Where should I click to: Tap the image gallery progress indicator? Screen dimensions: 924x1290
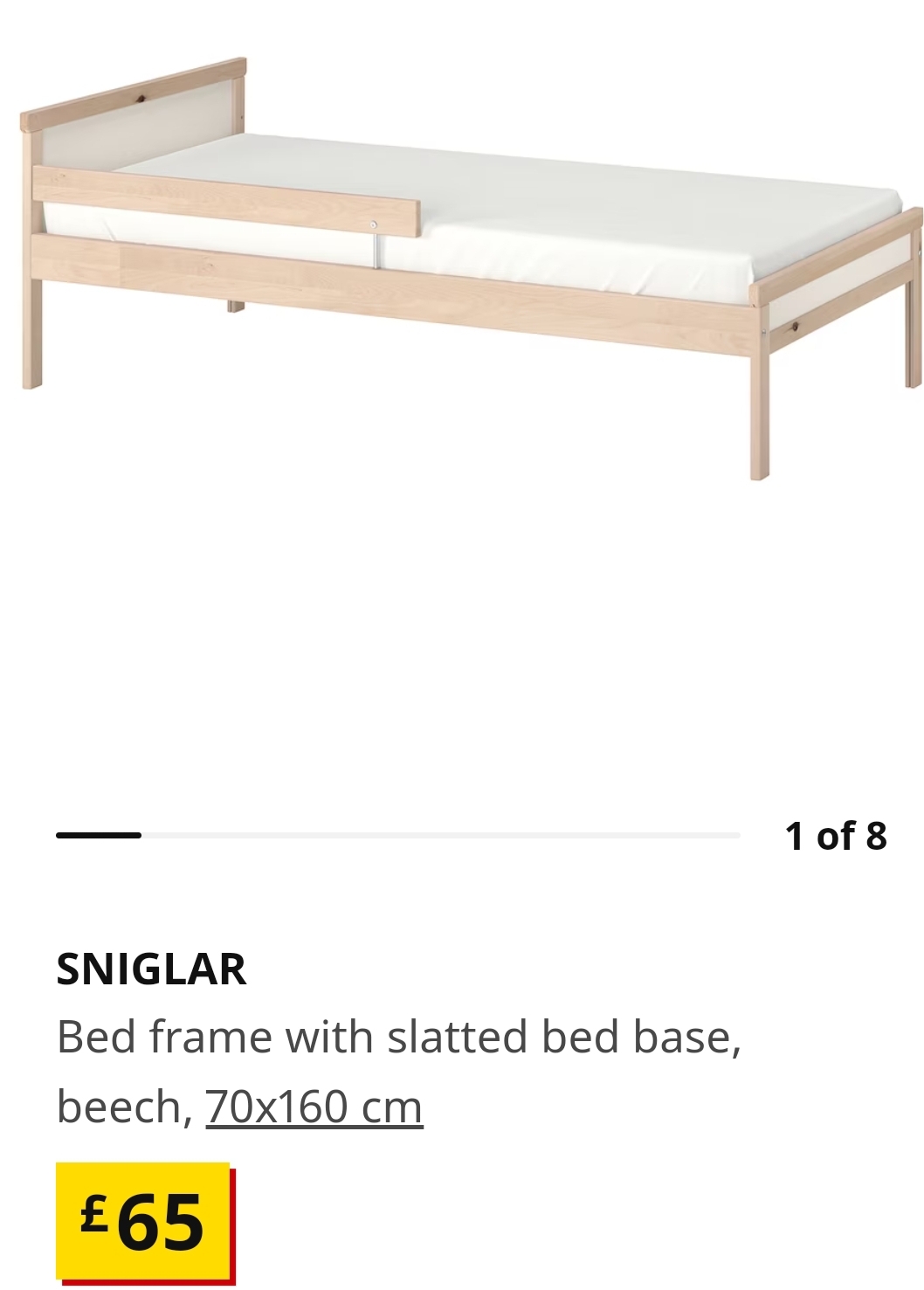coord(397,836)
